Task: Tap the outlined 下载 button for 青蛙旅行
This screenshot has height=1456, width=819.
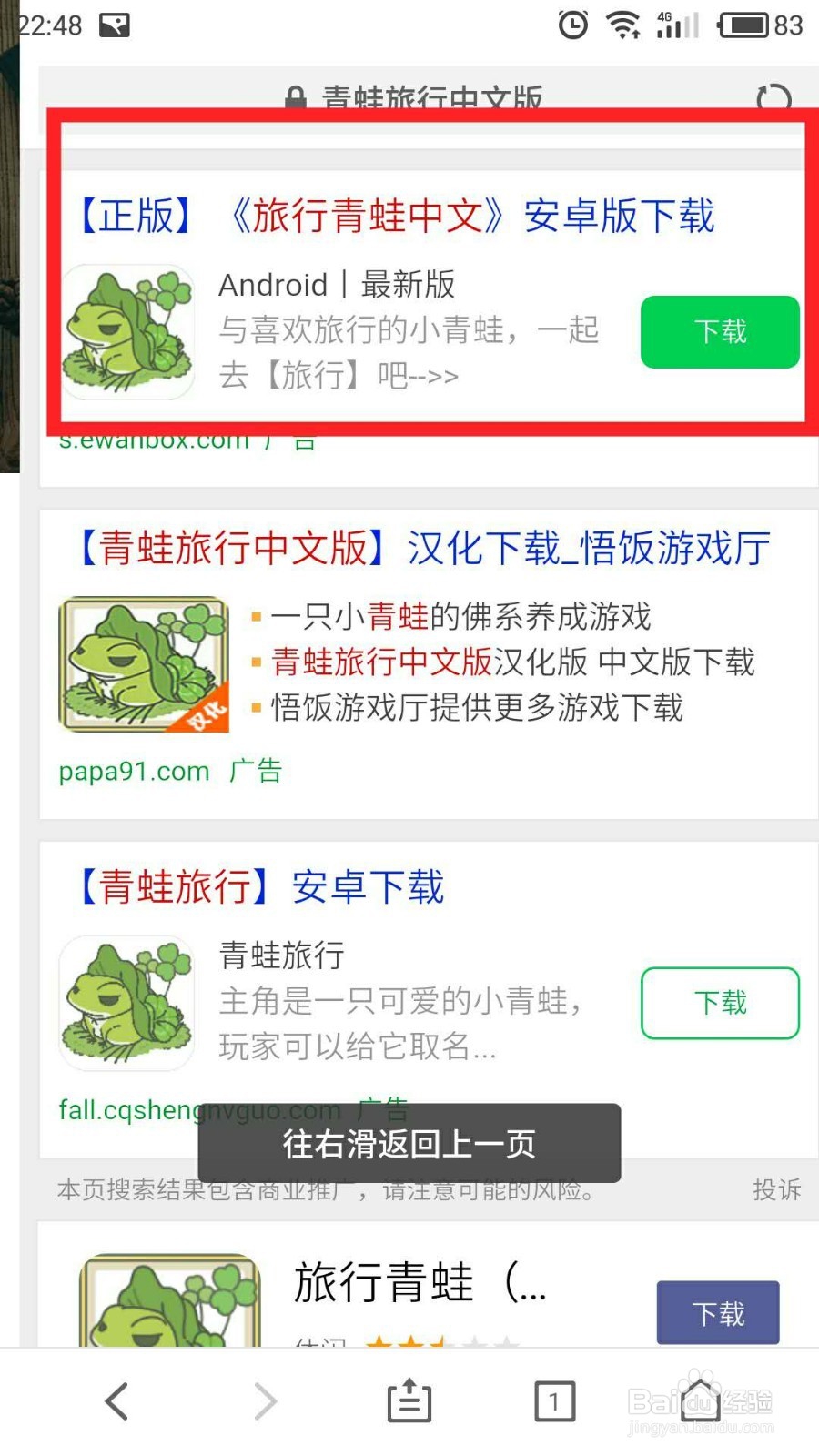Action: tap(720, 1004)
